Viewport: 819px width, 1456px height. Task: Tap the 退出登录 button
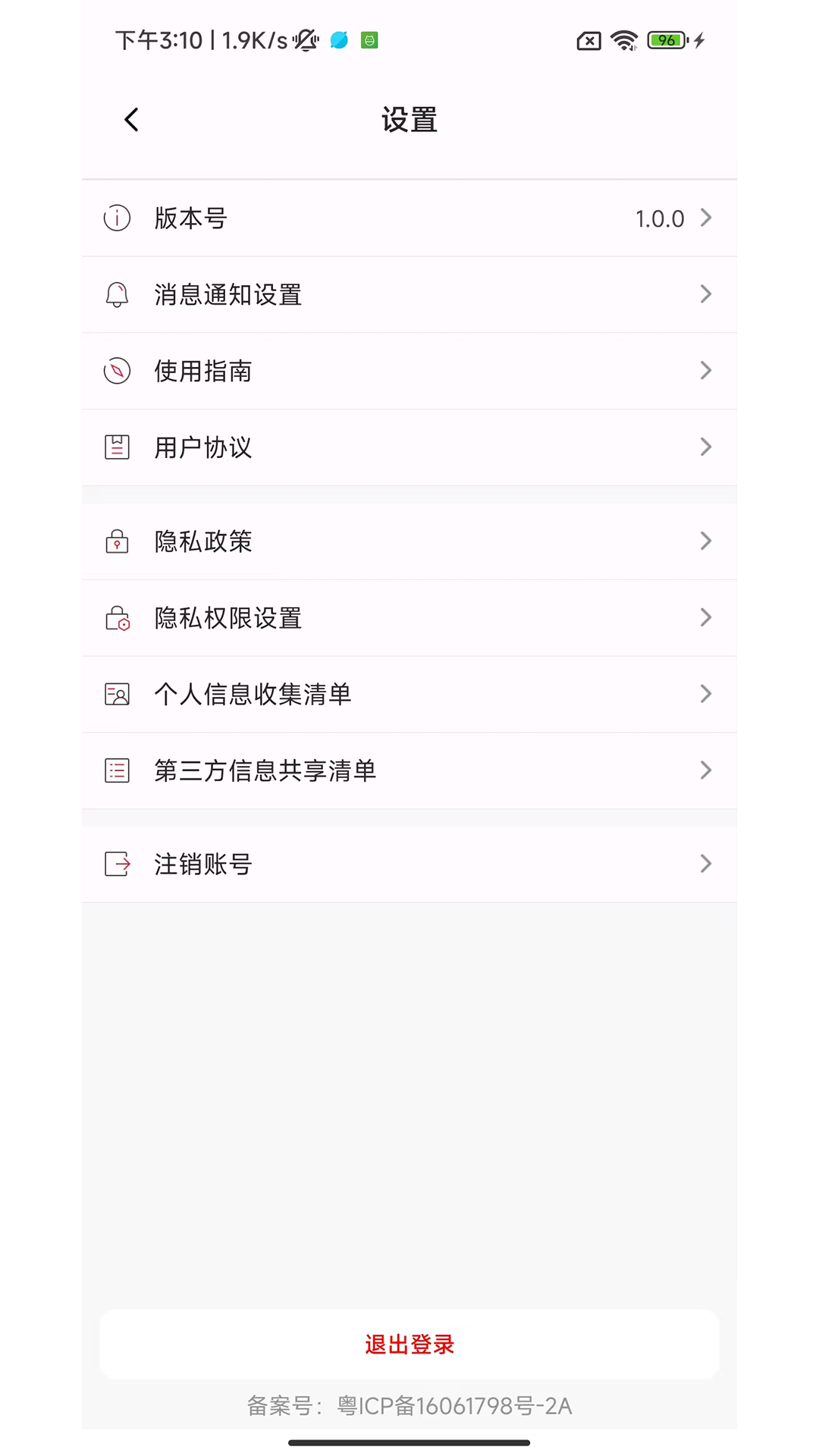[x=409, y=1344]
